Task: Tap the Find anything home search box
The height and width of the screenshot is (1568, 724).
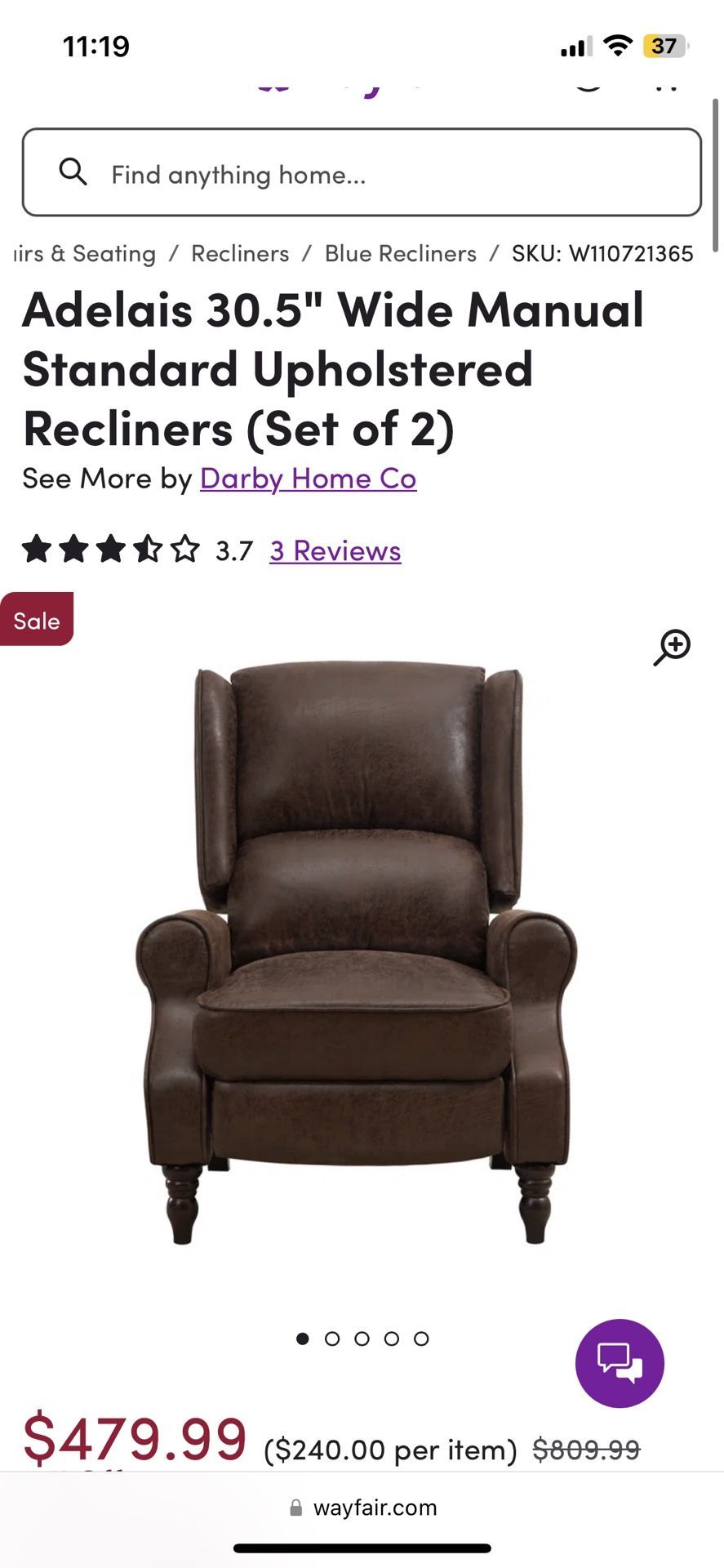Action: pyautogui.click(x=361, y=173)
